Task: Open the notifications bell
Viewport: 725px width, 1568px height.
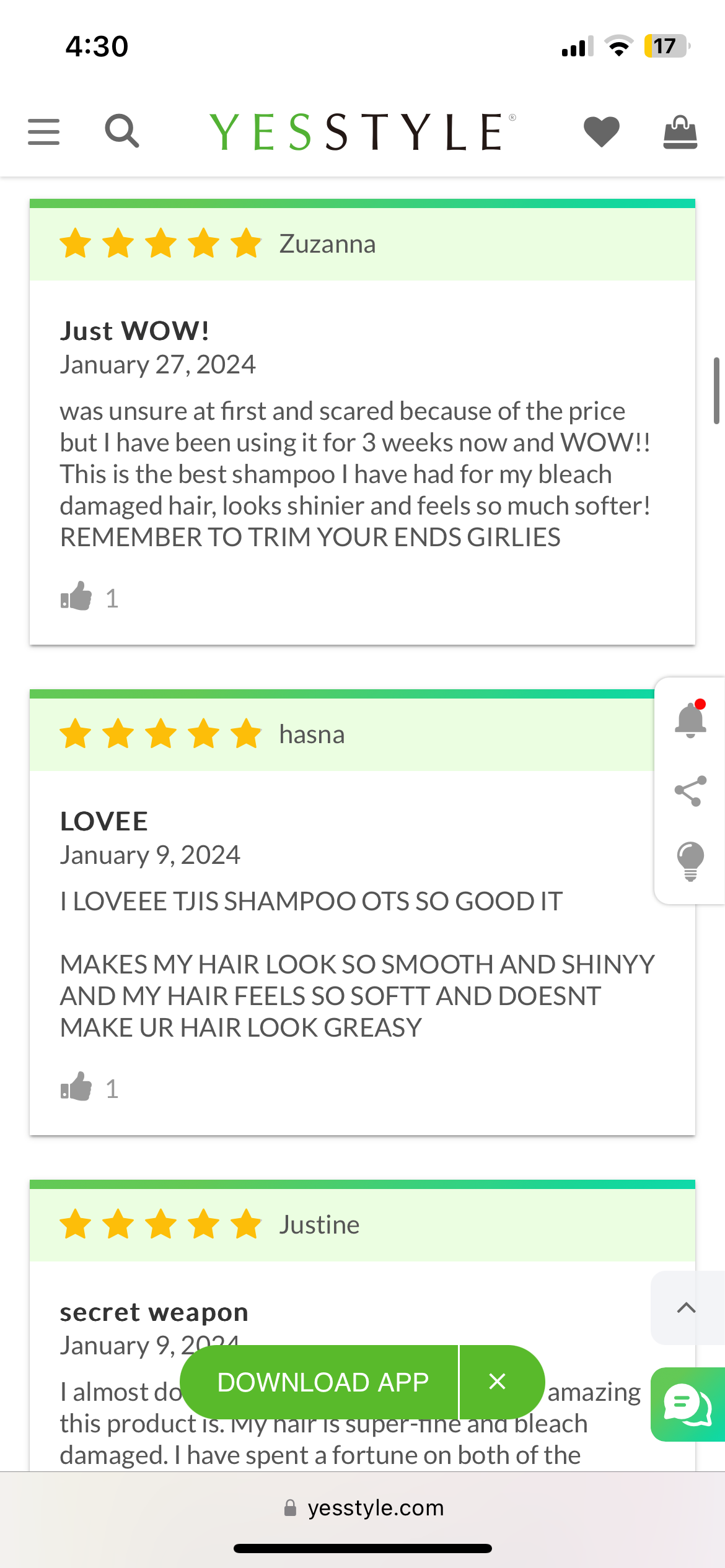Action: click(x=690, y=720)
